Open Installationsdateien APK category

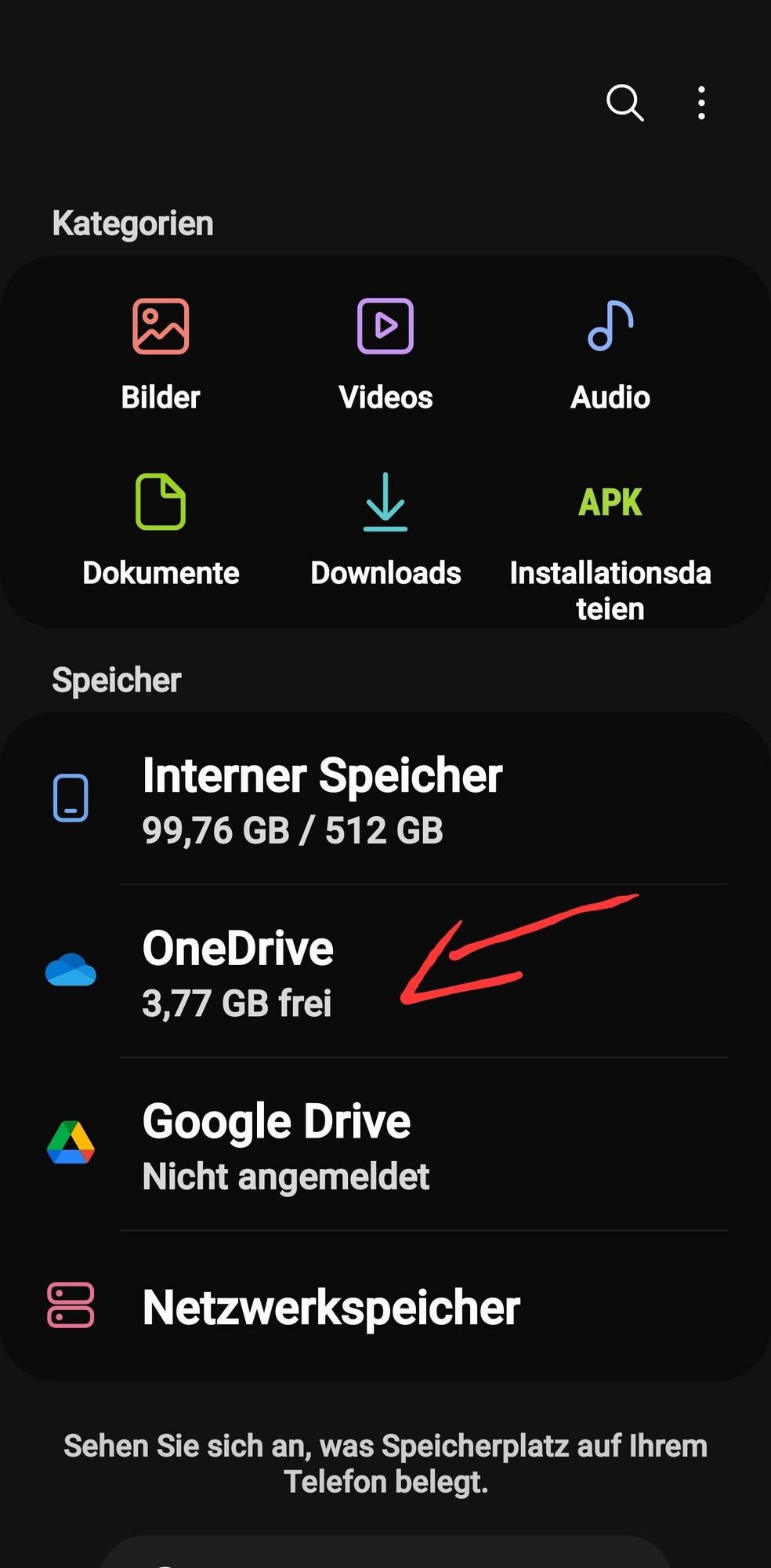(610, 541)
